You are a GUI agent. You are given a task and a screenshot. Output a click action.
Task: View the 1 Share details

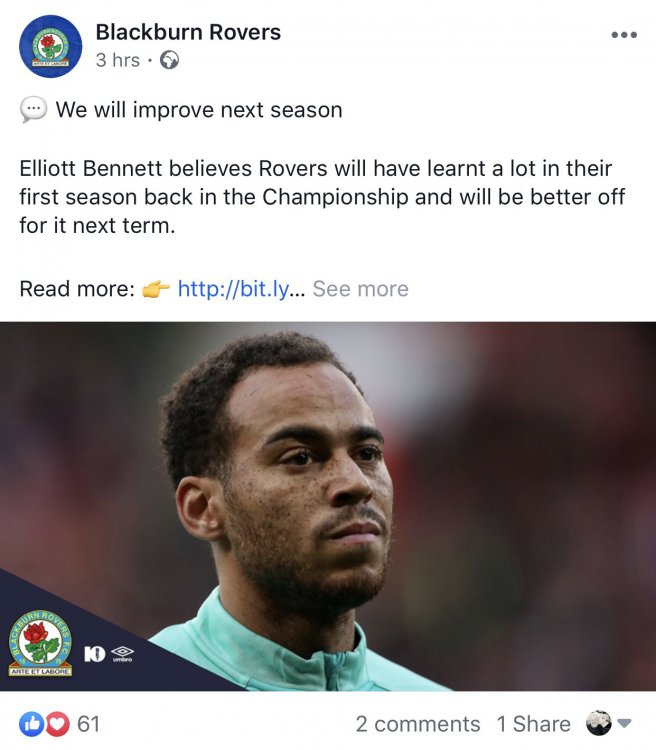[533, 723]
